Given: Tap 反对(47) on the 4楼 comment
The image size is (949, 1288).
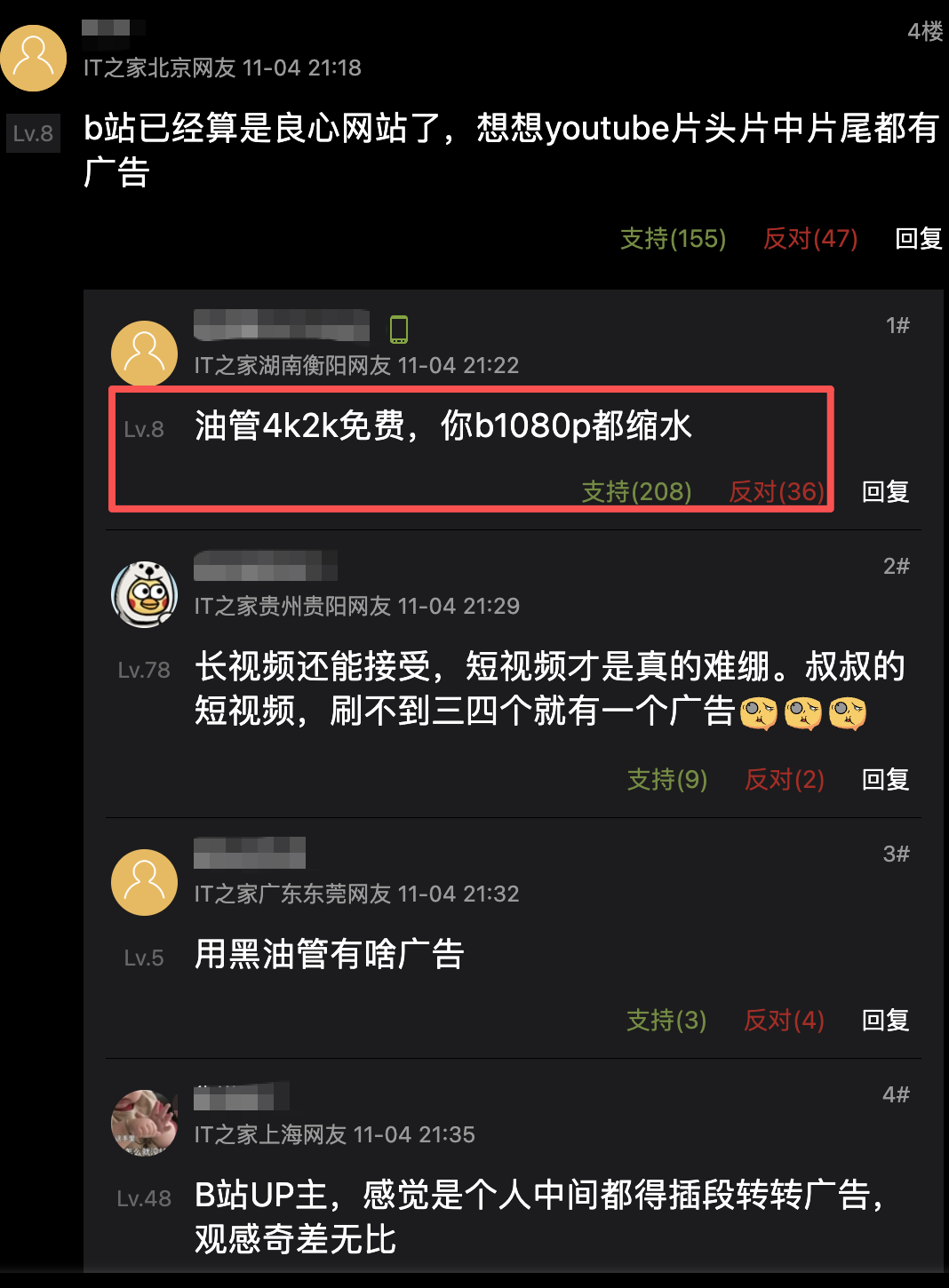Looking at the screenshot, I should 810,238.
